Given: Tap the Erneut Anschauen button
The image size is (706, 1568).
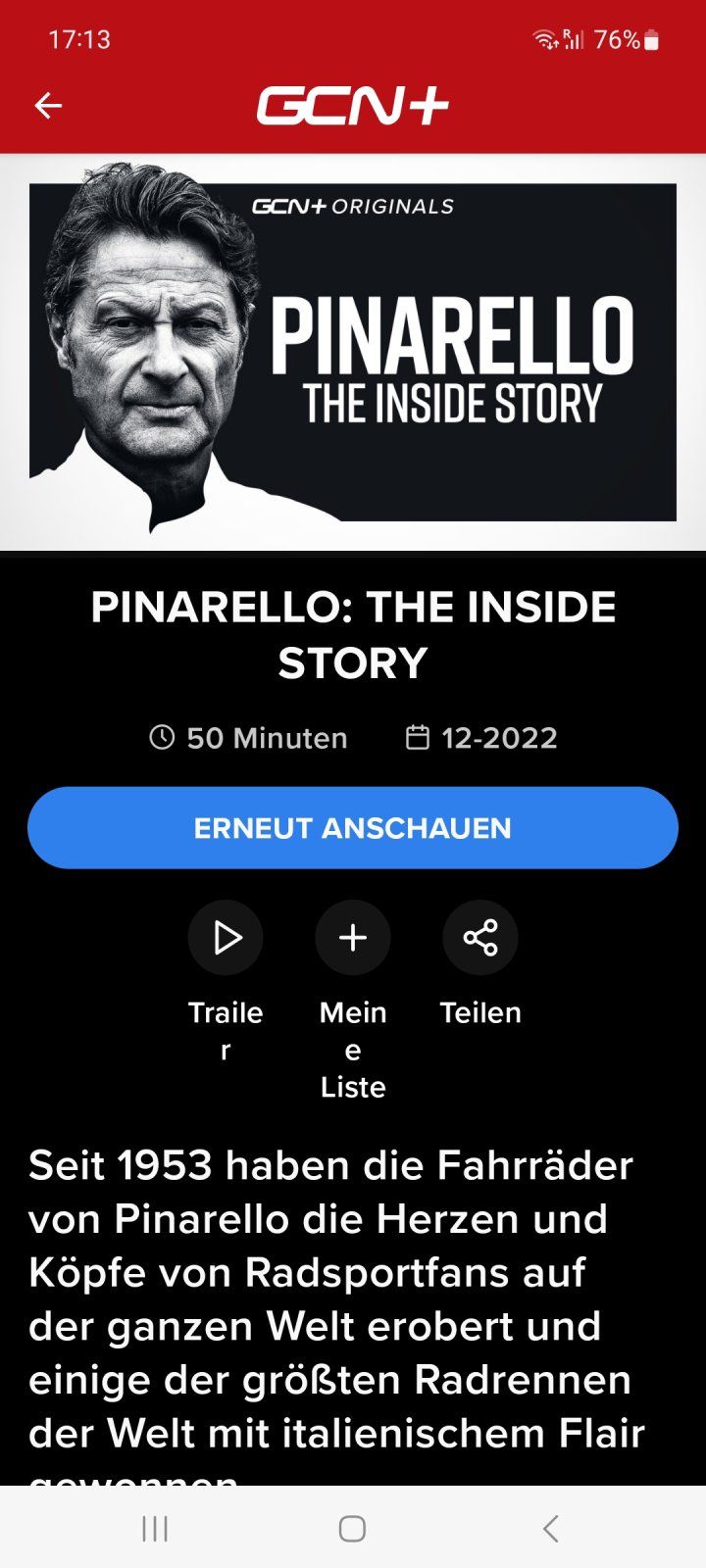Looking at the screenshot, I should pos(353,828).
